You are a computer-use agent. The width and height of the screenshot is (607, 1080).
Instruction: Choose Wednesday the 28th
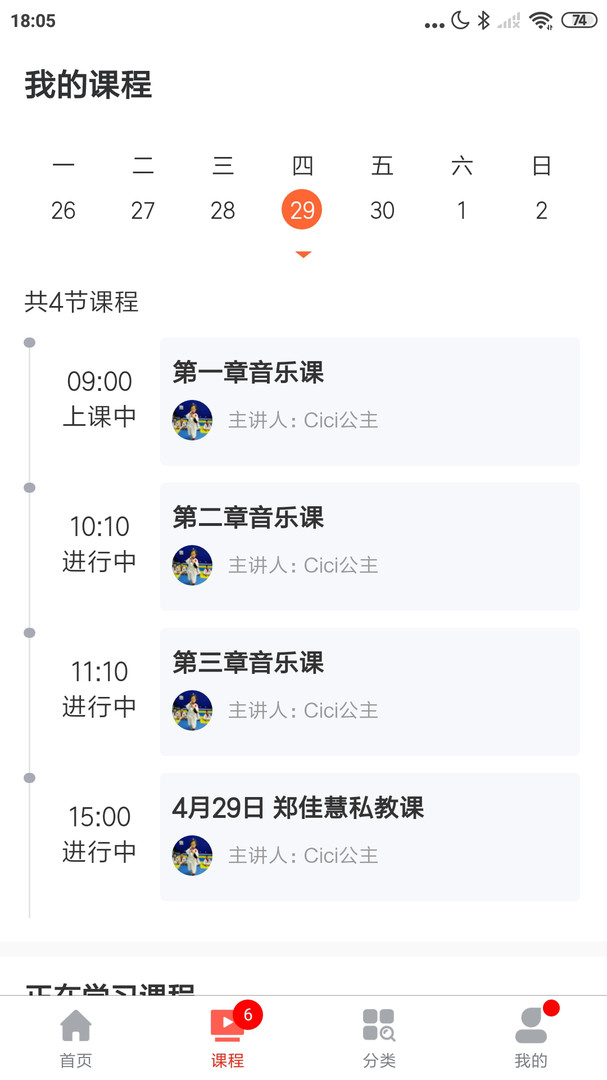(x=223, y=210)
